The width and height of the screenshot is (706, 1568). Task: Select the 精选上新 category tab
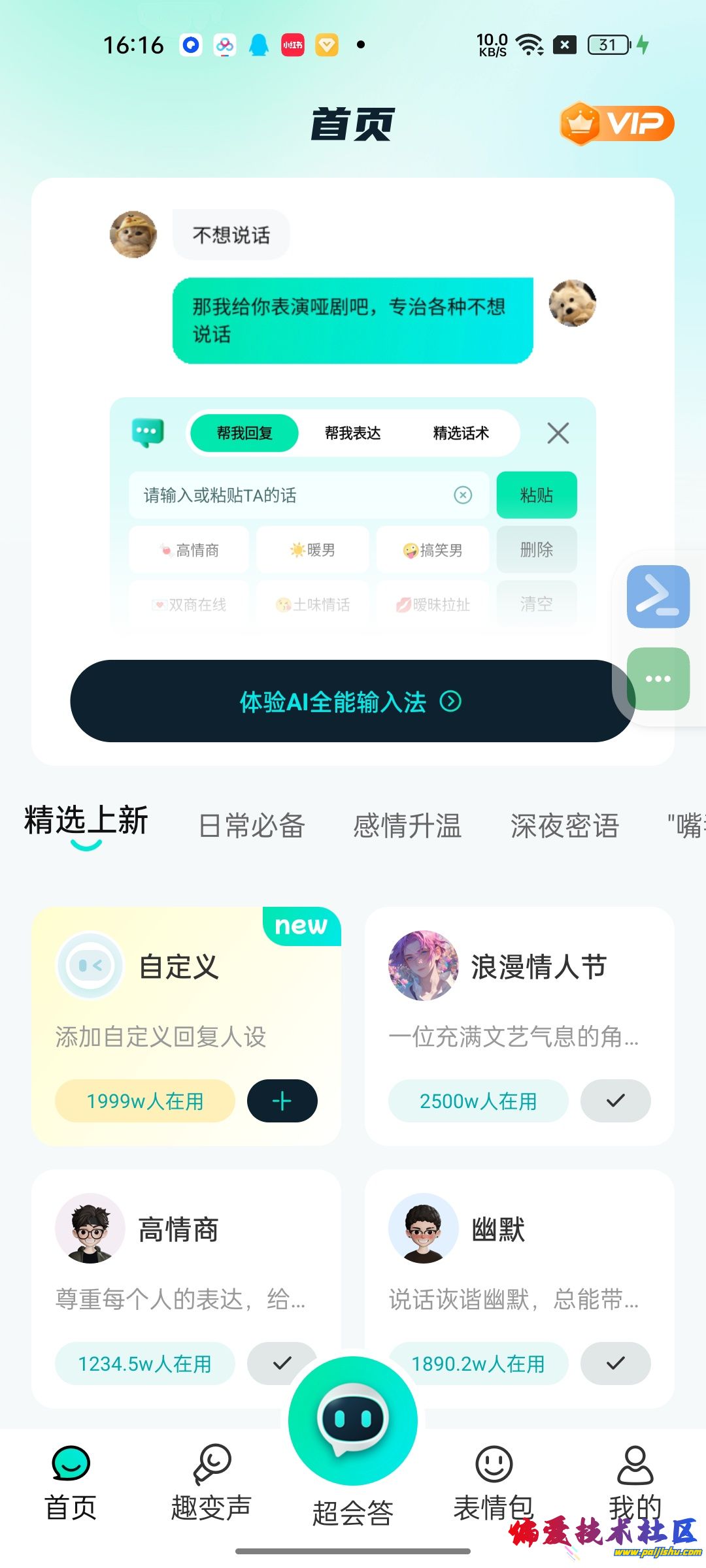[86, 822]
